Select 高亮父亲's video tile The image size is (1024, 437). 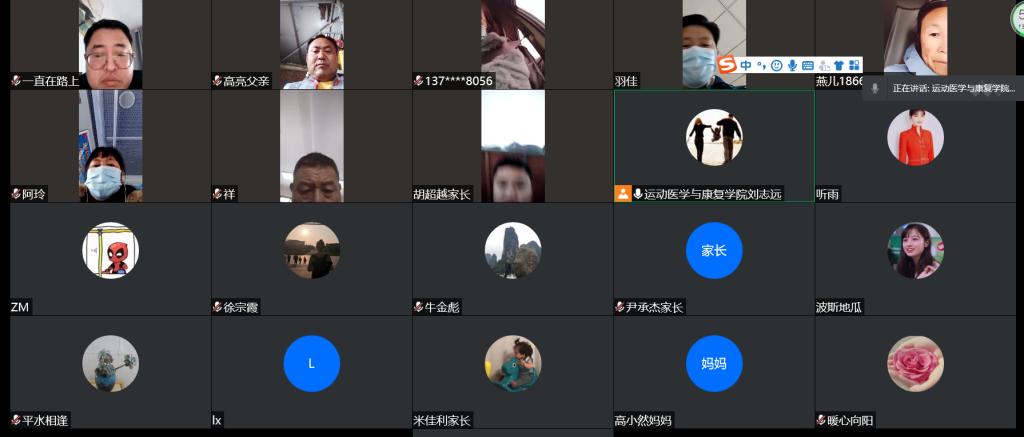(311, 44)
